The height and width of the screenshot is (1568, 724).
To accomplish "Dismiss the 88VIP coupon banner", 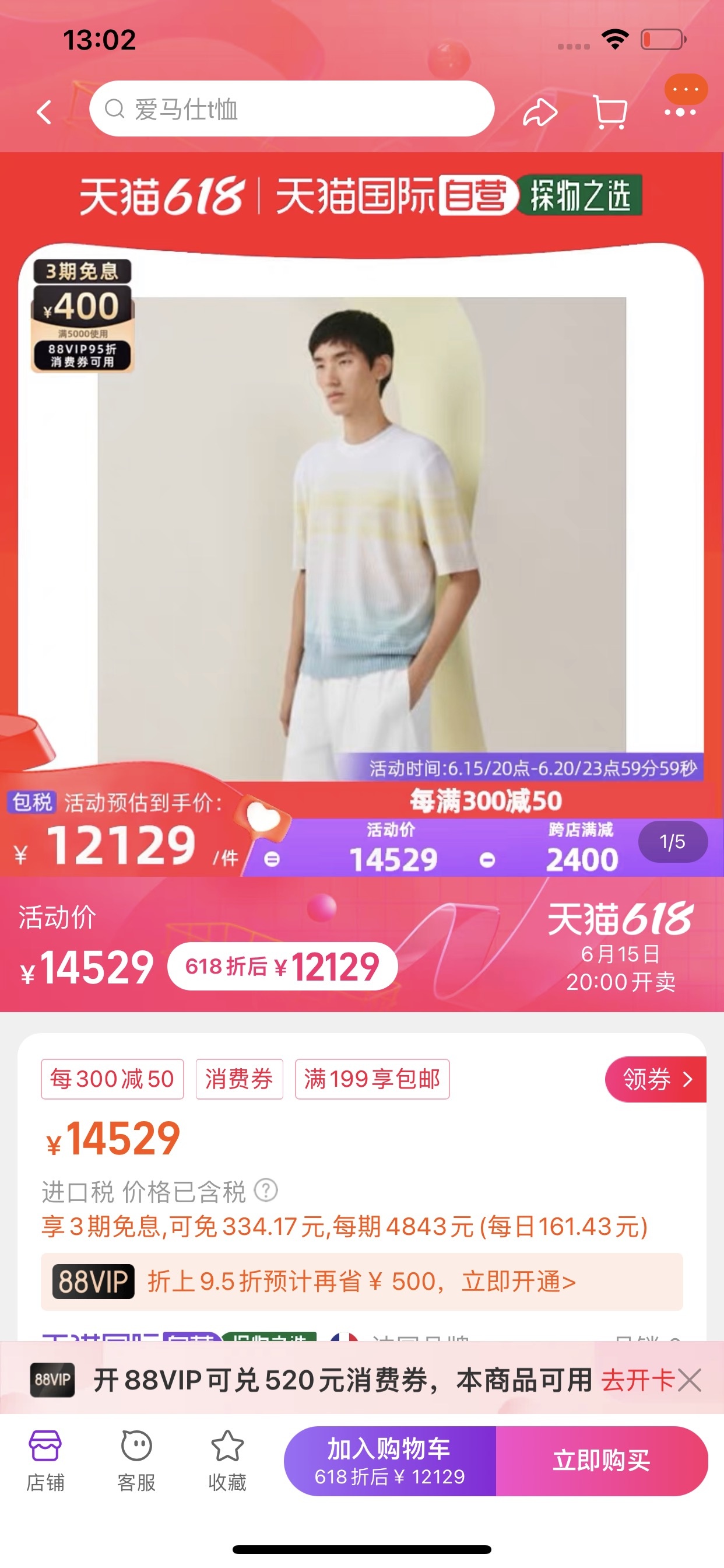I will tap(690, 1380).
